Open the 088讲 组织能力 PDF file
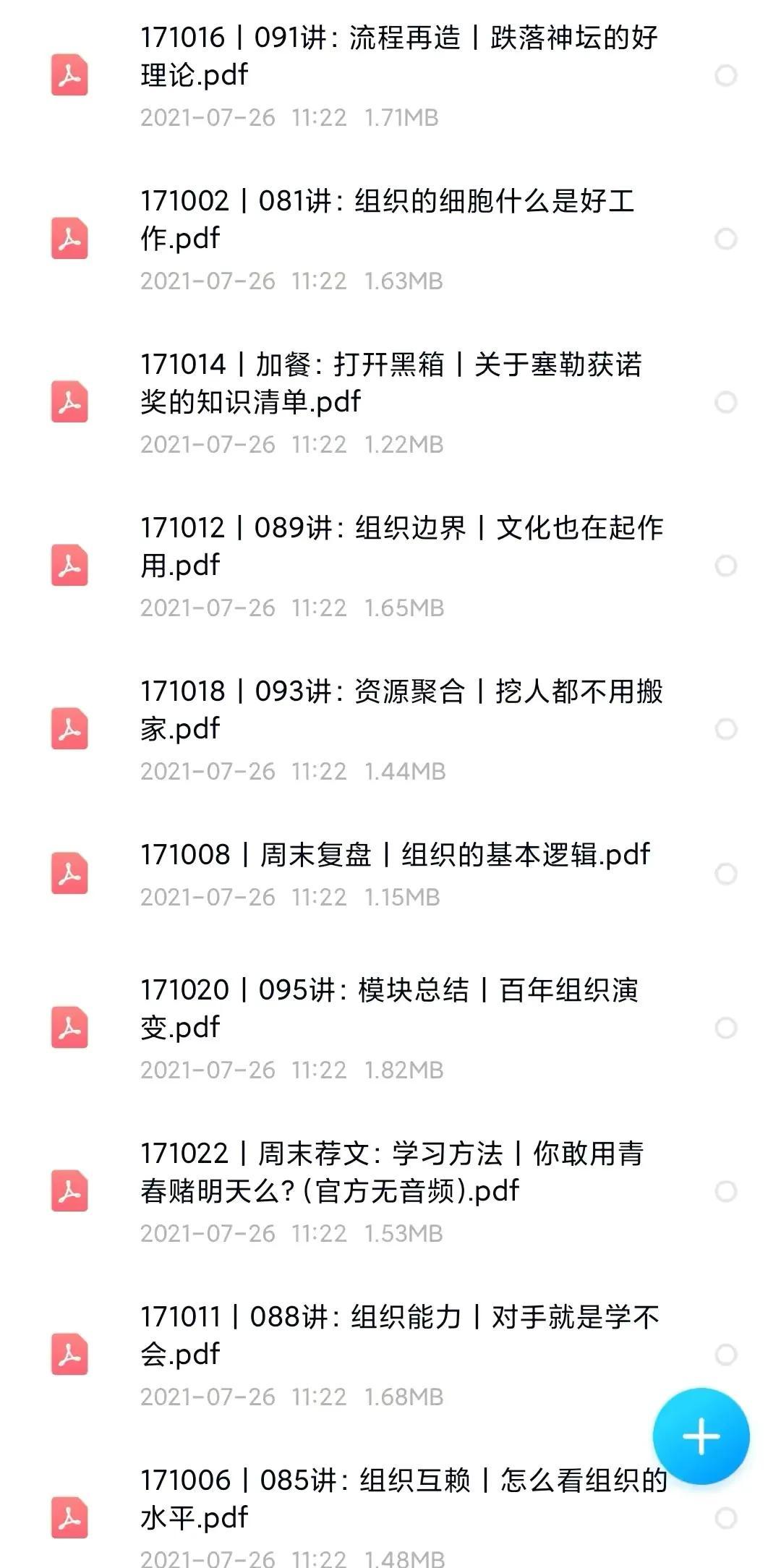The height and width of the screenshot is (1568, 781). pos(399,1336)
